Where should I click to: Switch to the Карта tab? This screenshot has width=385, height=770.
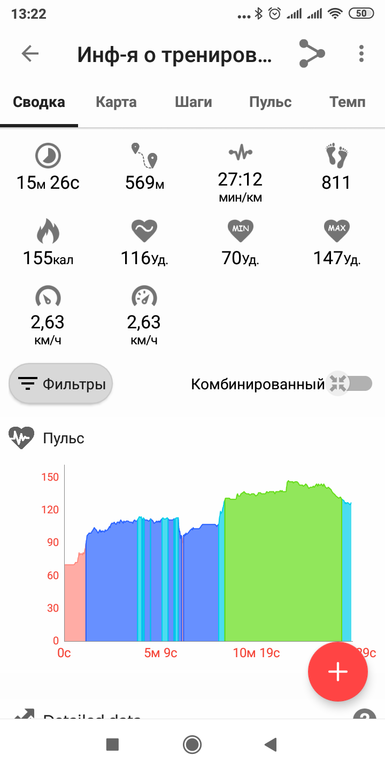tap(116, 102)
